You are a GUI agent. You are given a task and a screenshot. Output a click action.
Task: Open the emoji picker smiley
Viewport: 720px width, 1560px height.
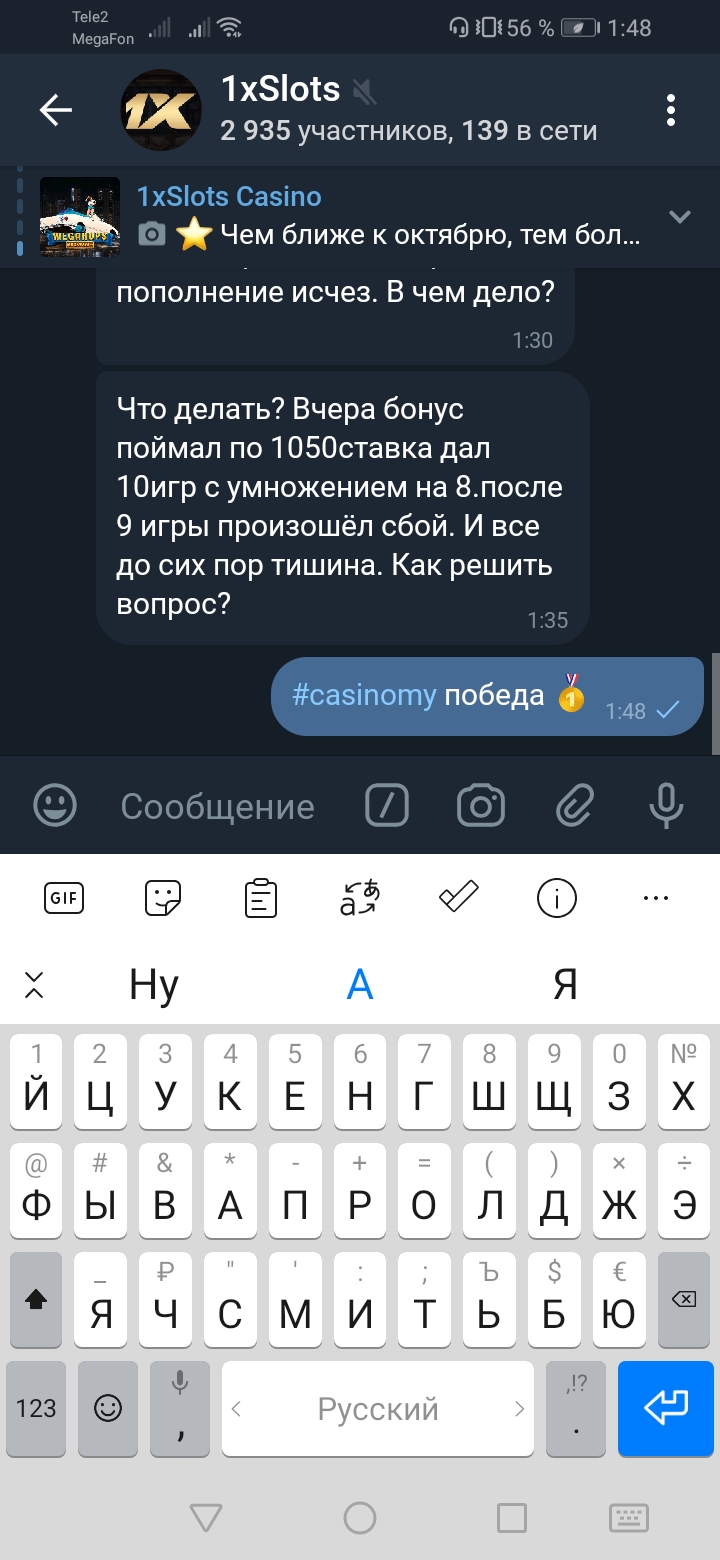(x=54, y=805)
